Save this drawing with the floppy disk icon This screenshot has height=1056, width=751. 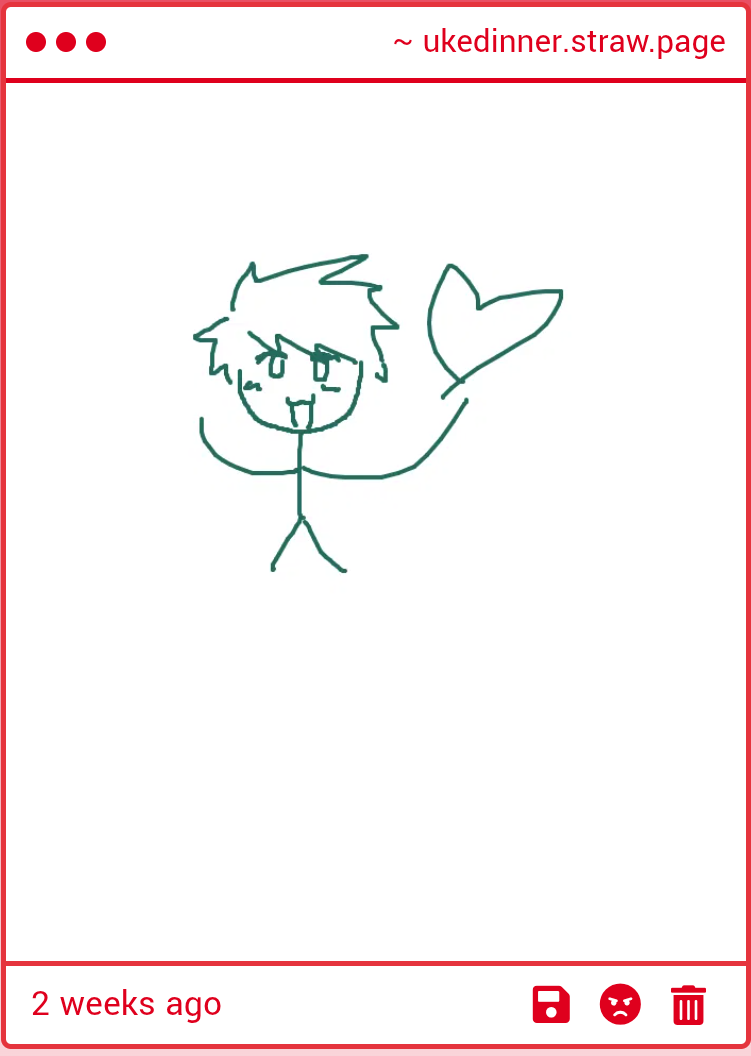pos(551,1004)
